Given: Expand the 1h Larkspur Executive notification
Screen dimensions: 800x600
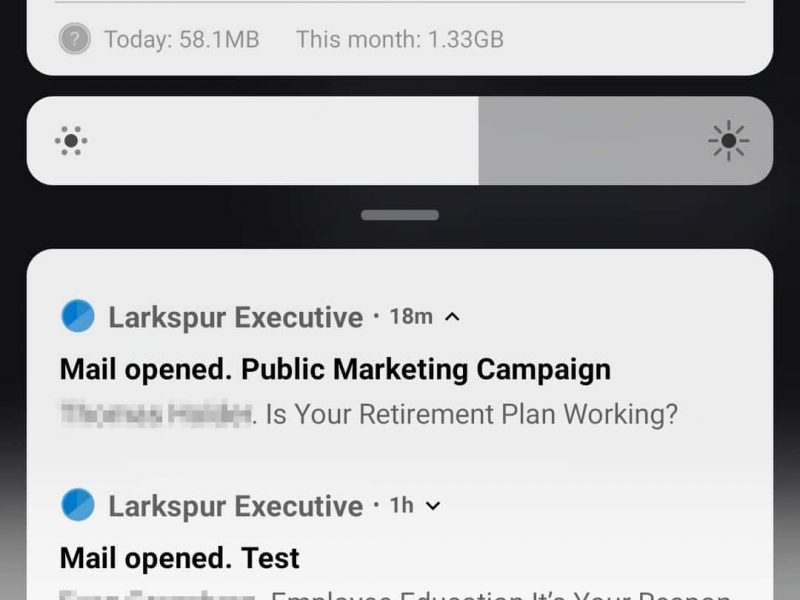Looking at the screenshot, I should click(x=433, y=506).
